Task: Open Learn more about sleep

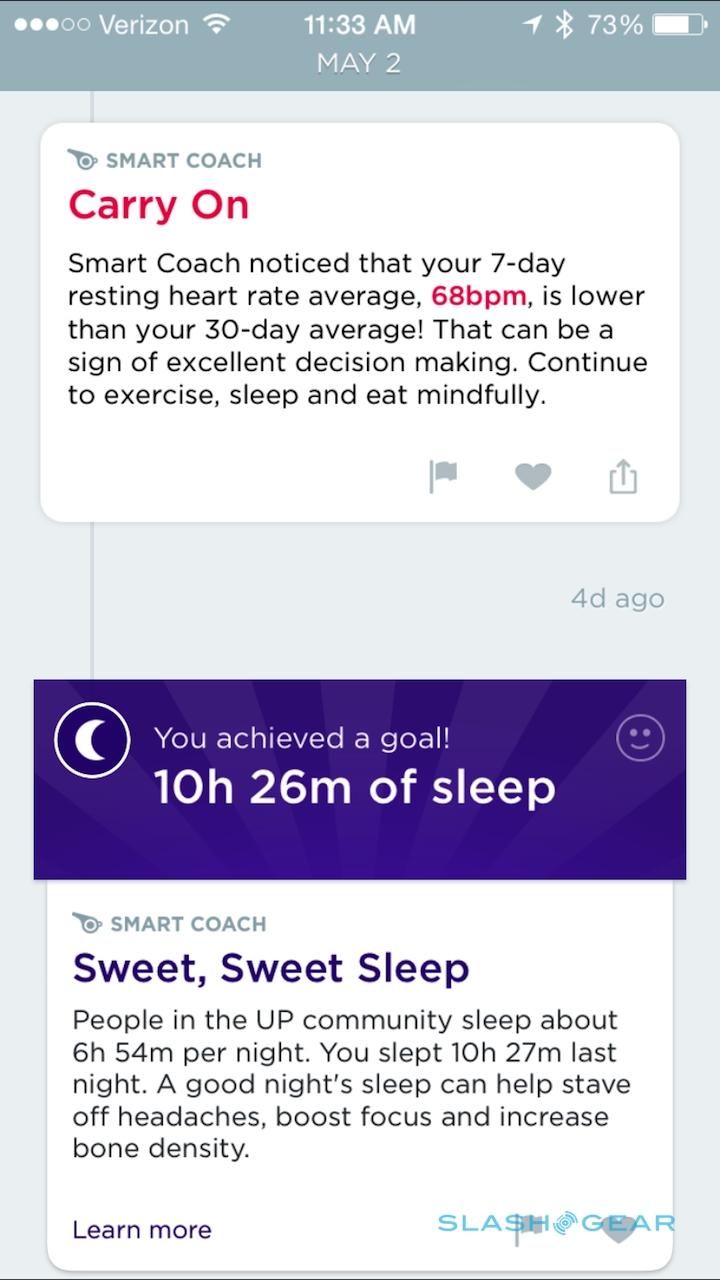Action: [142, 1229]
